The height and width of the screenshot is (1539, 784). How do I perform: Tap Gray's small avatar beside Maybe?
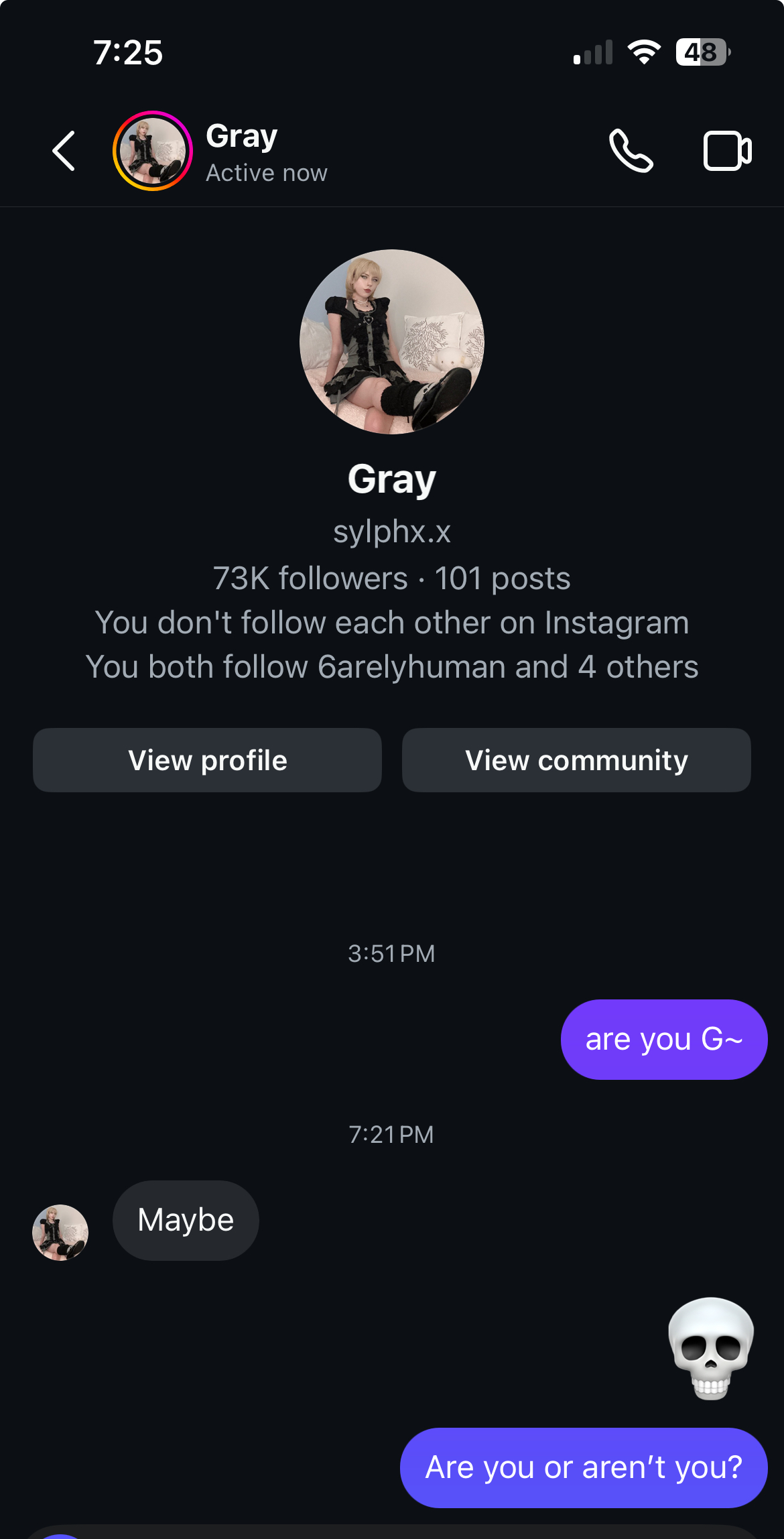pyautogui.click(x=60, y=1233)
